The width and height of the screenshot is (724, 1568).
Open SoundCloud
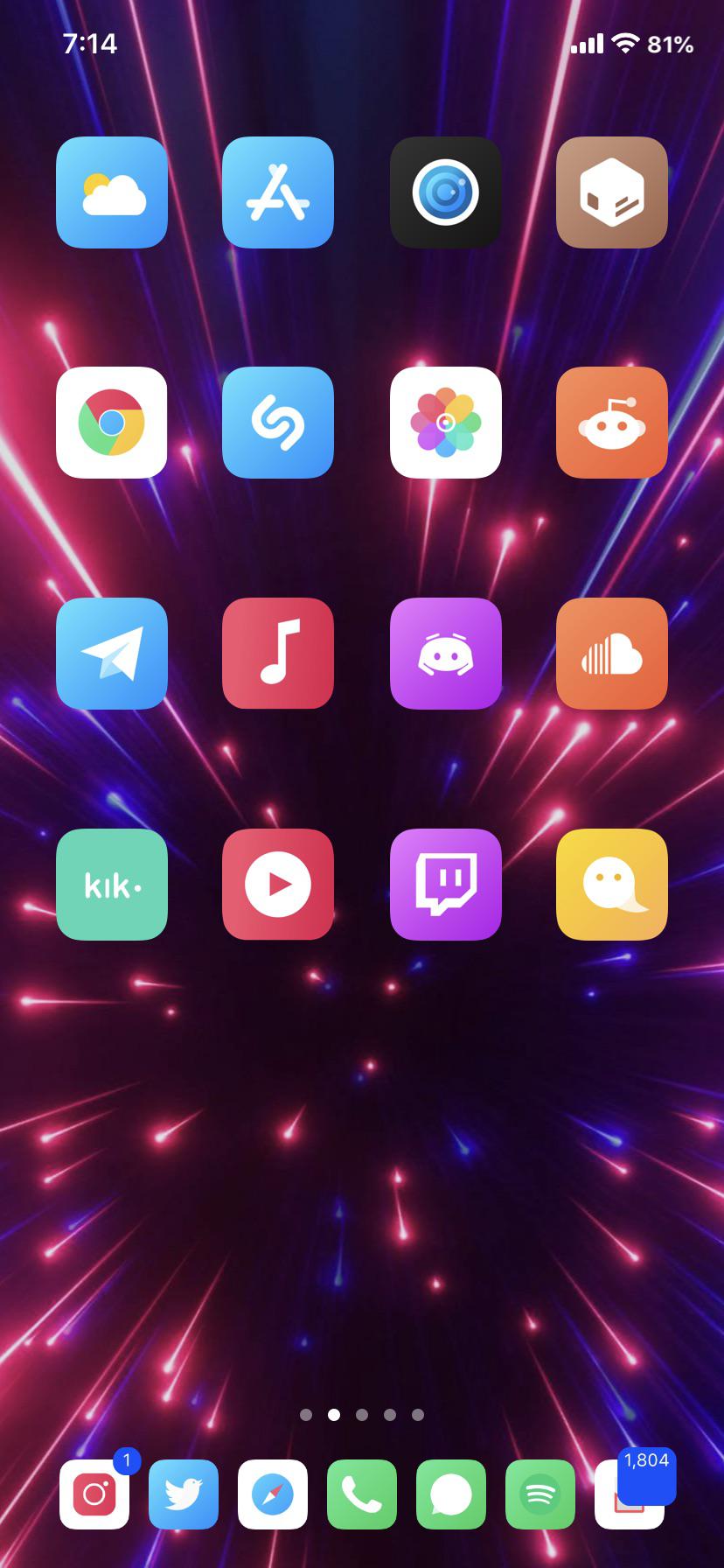pyautogui.click(x=611, y=654)
